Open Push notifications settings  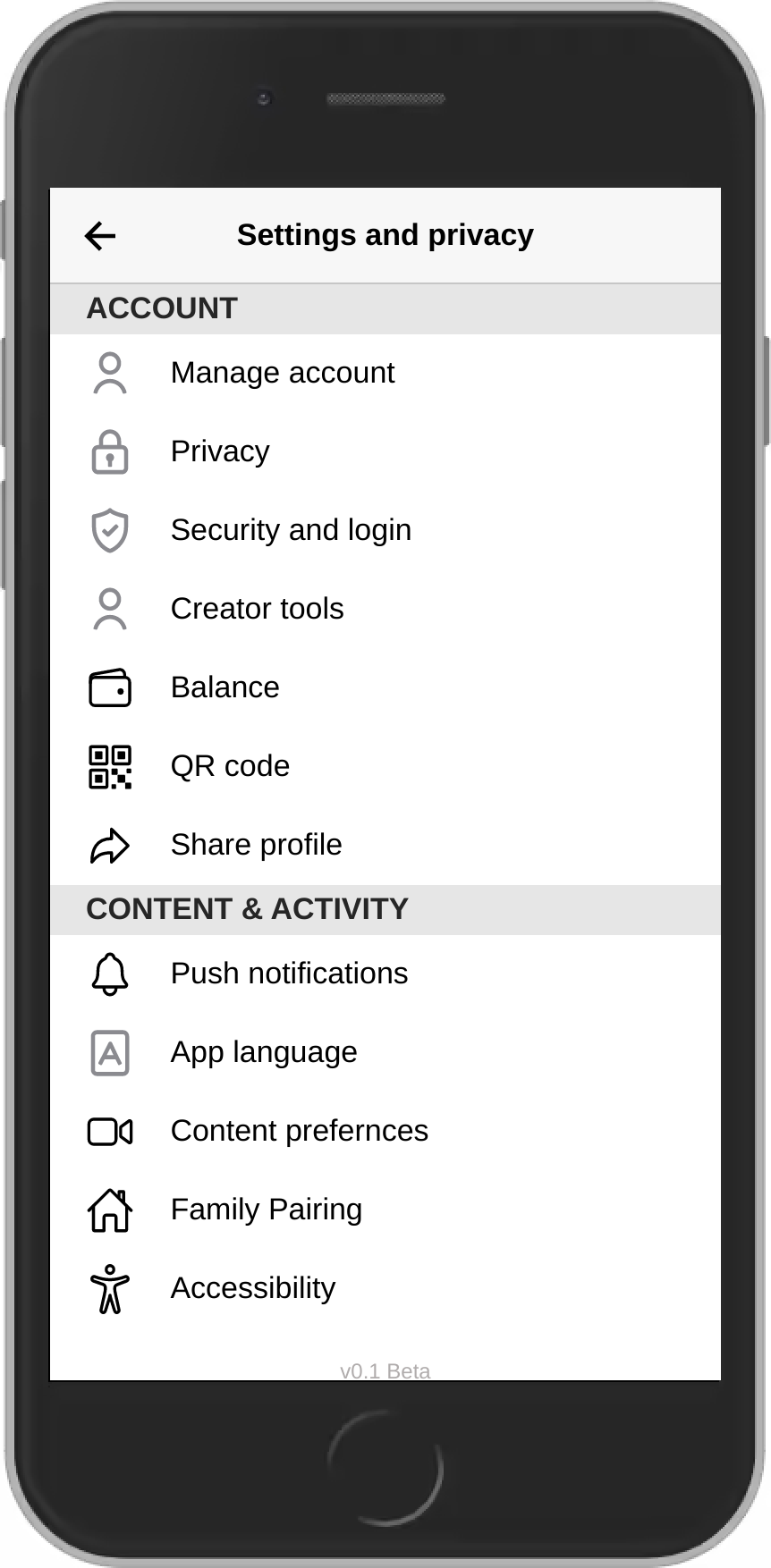385,974
